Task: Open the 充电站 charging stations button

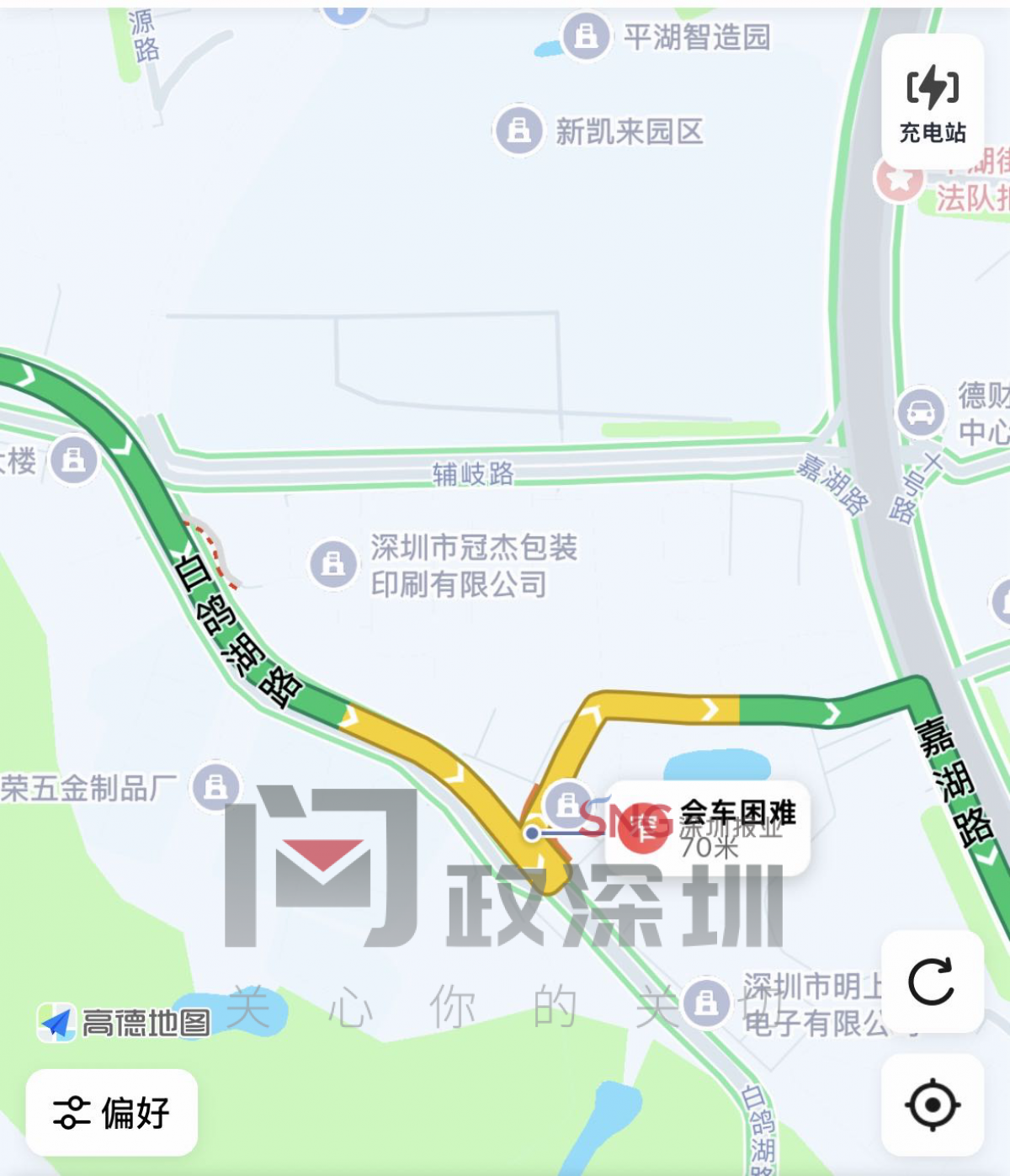Action: [933, 103]
